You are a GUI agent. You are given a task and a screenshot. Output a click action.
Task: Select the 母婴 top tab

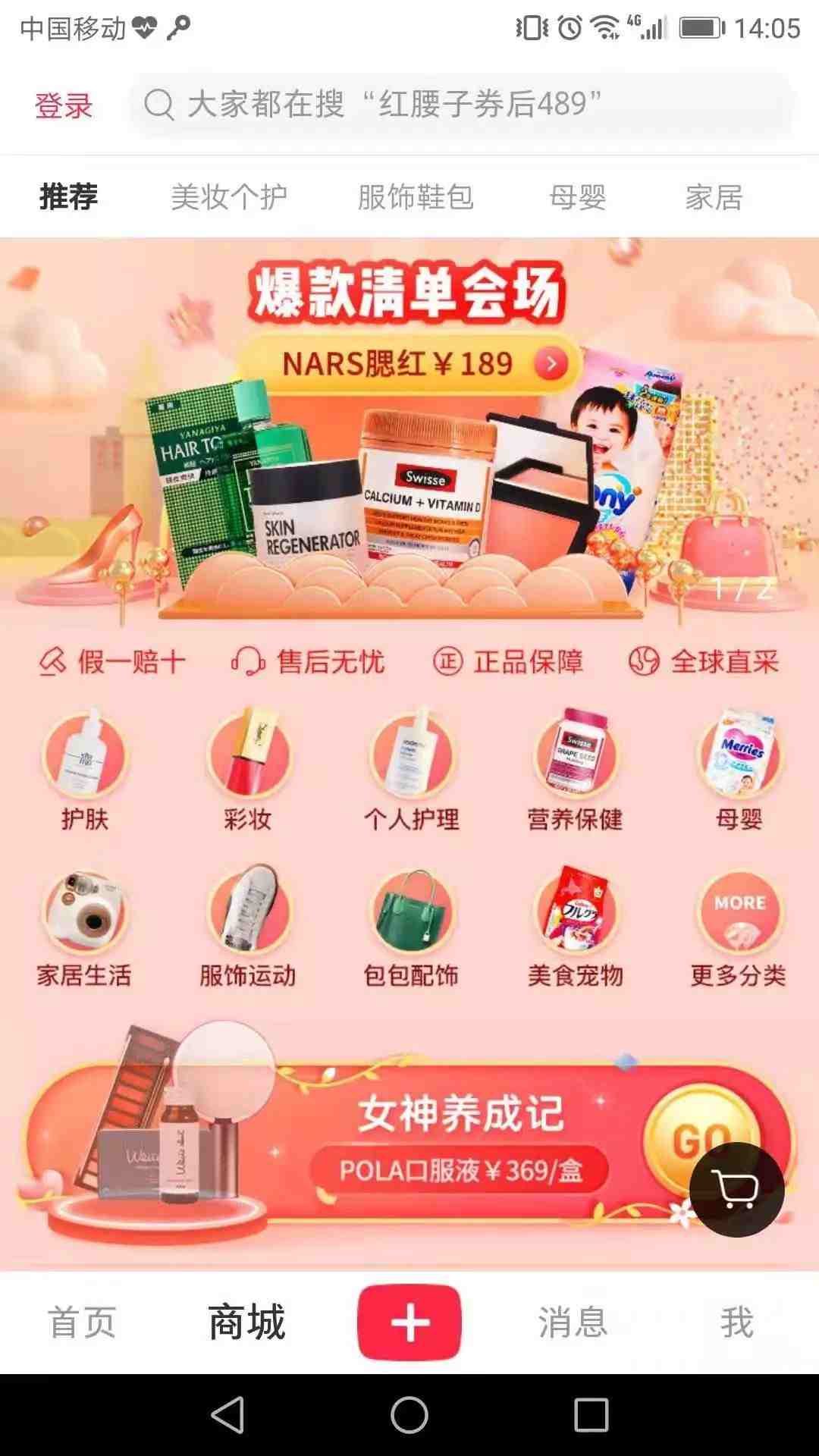click(578, 197)
